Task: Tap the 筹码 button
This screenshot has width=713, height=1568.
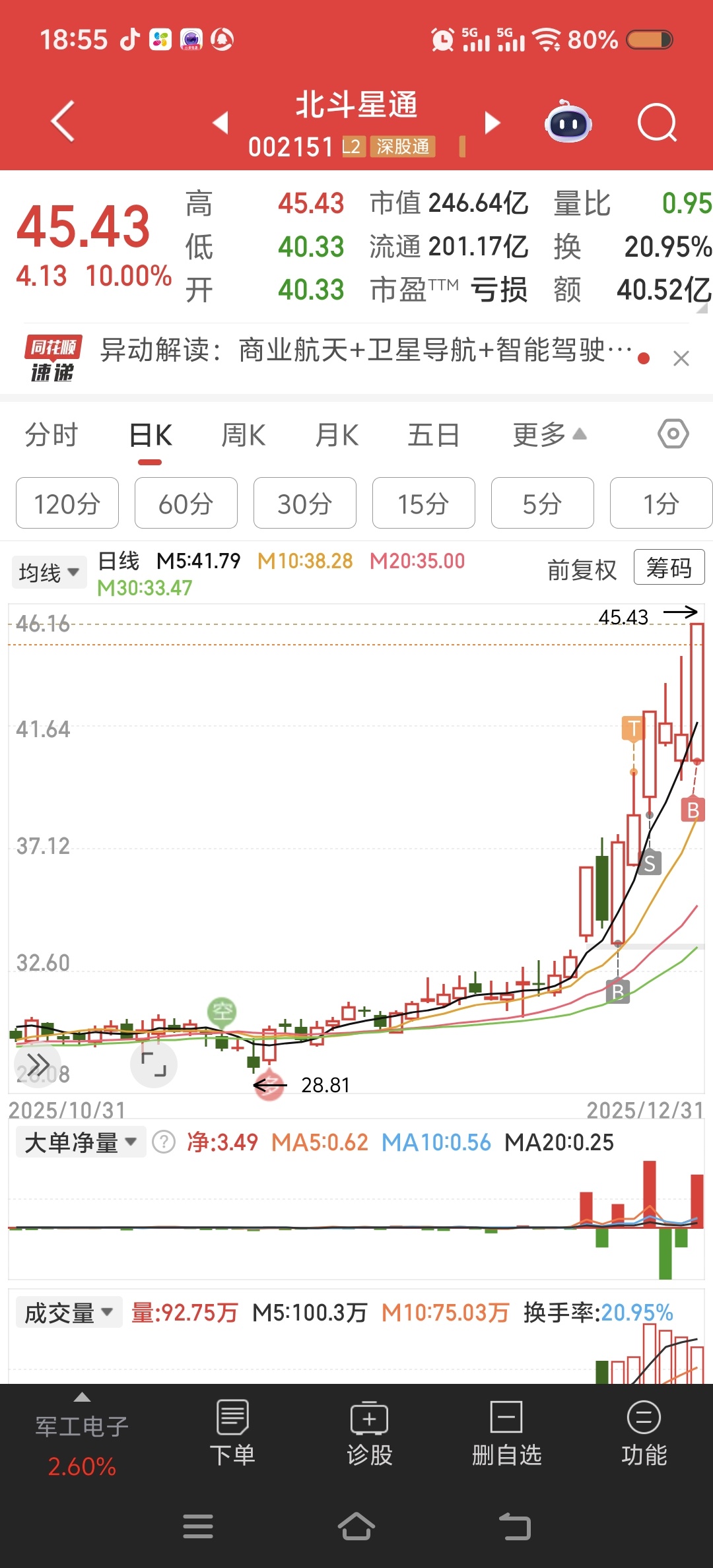Action: [x=669, y=568]
